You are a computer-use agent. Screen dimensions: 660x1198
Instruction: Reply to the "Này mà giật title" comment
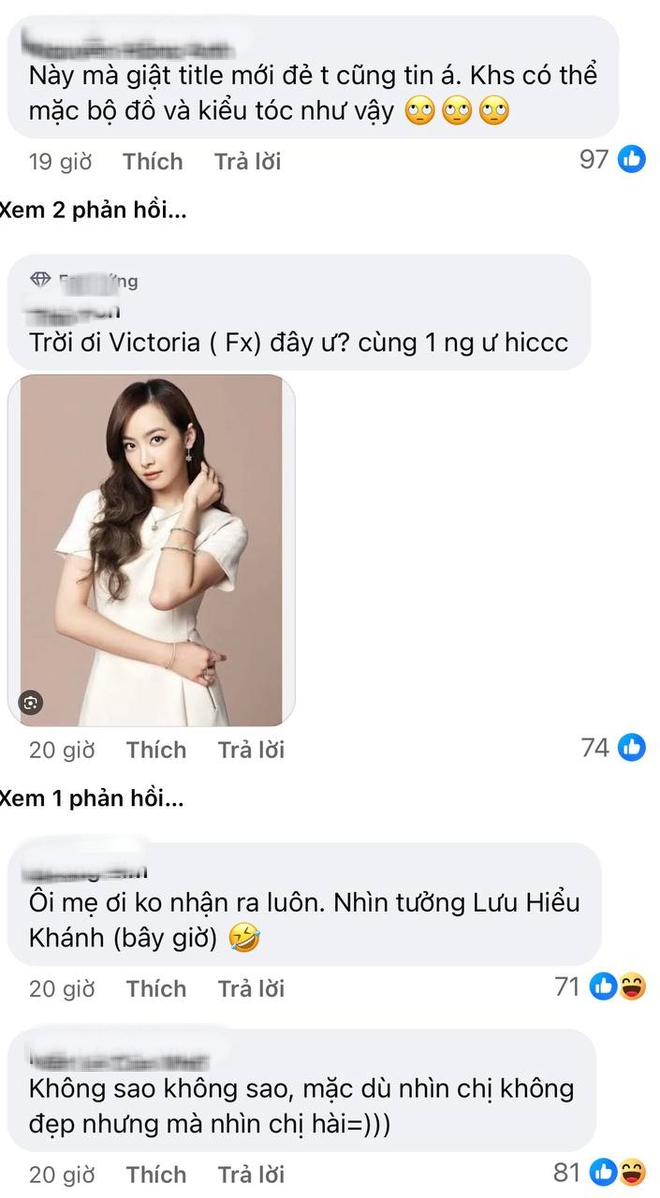(247, 161)
